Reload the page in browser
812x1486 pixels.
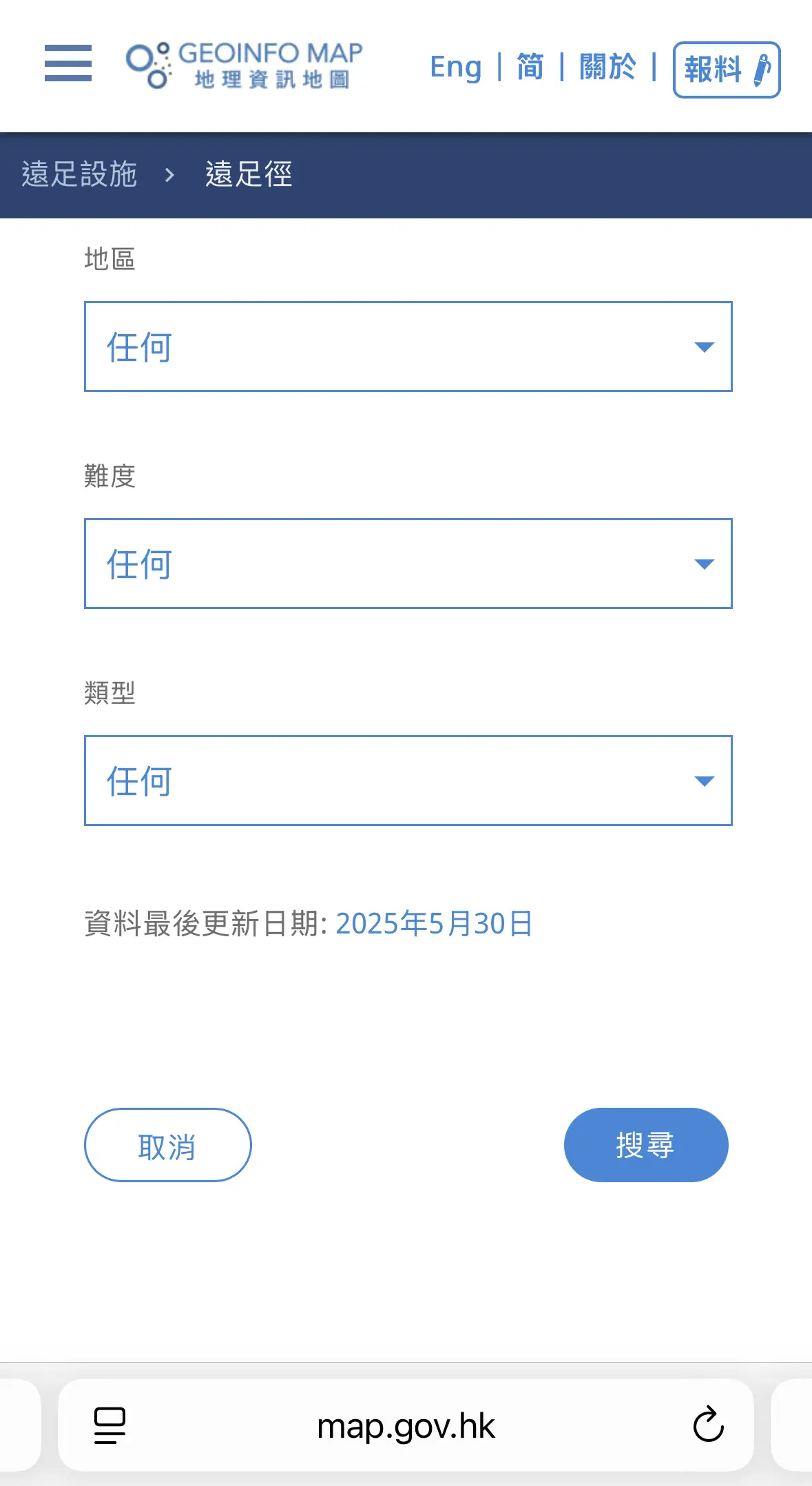[708, 1425]
